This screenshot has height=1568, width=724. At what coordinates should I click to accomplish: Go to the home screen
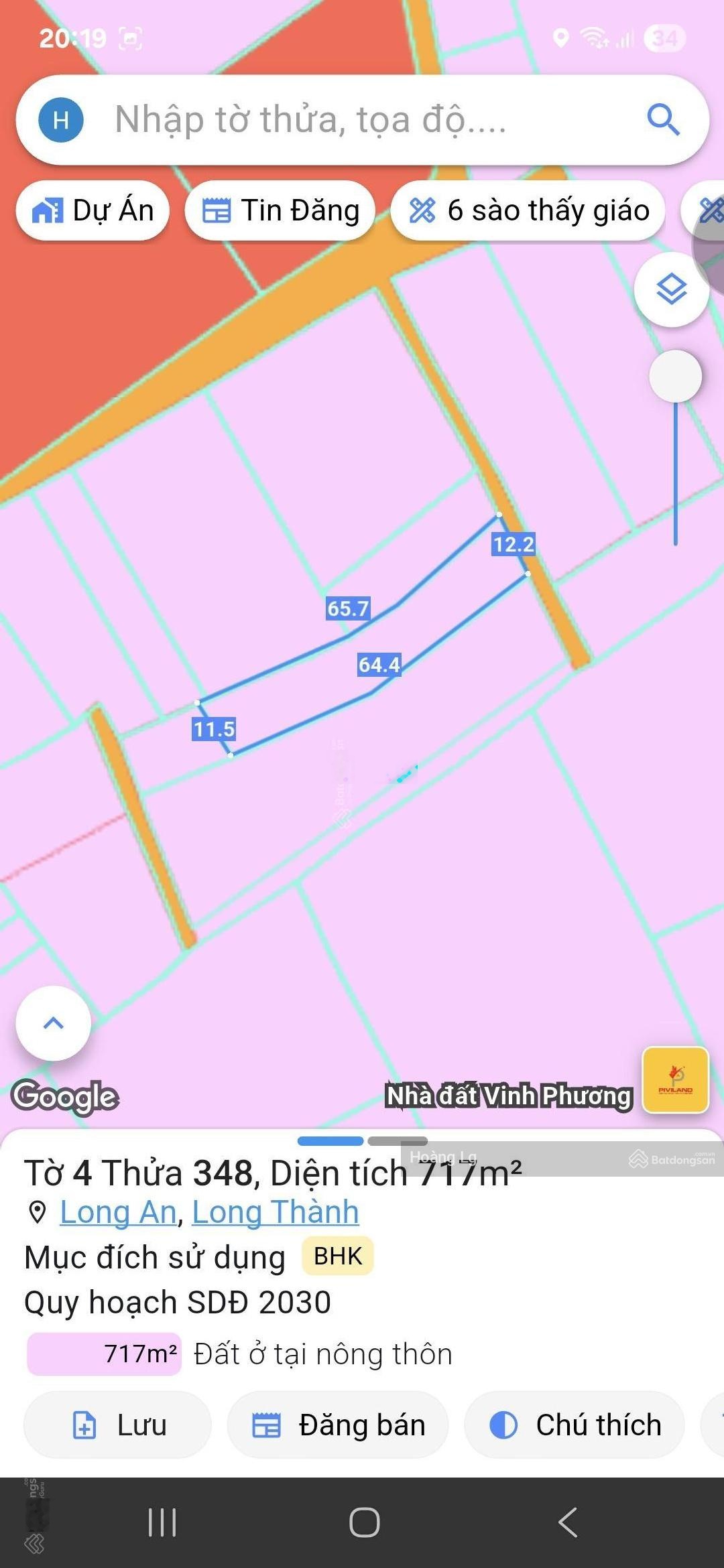pyautogui.click(x=364, y=1522)
